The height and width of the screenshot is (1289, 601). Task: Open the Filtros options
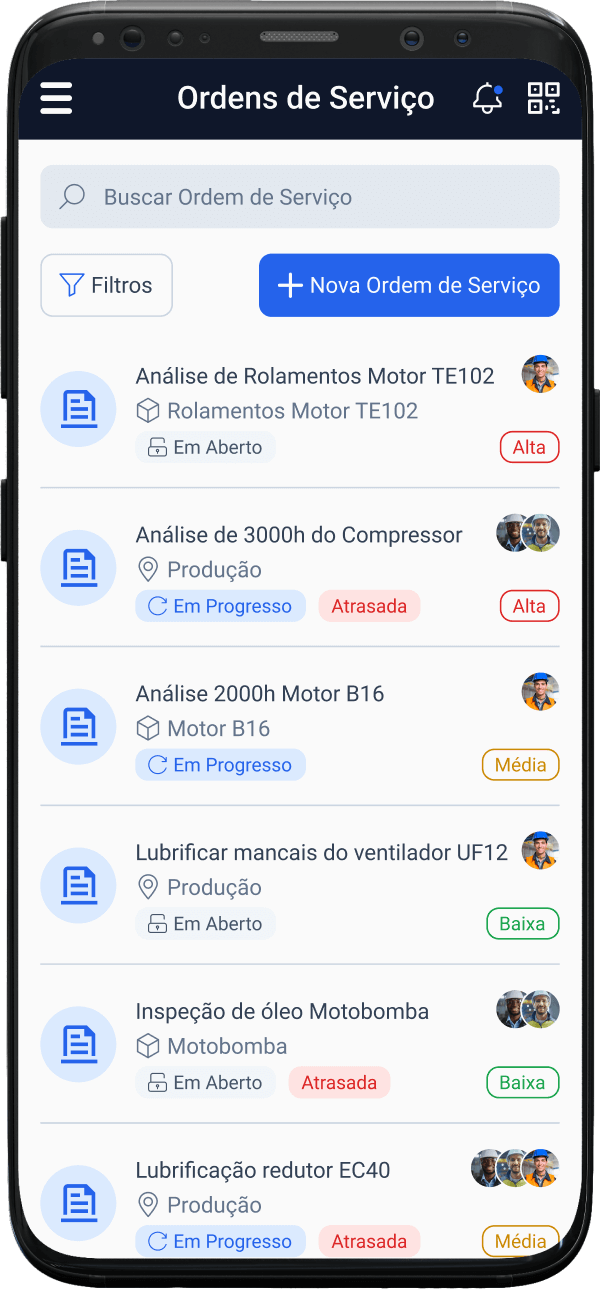click(107, 285)
